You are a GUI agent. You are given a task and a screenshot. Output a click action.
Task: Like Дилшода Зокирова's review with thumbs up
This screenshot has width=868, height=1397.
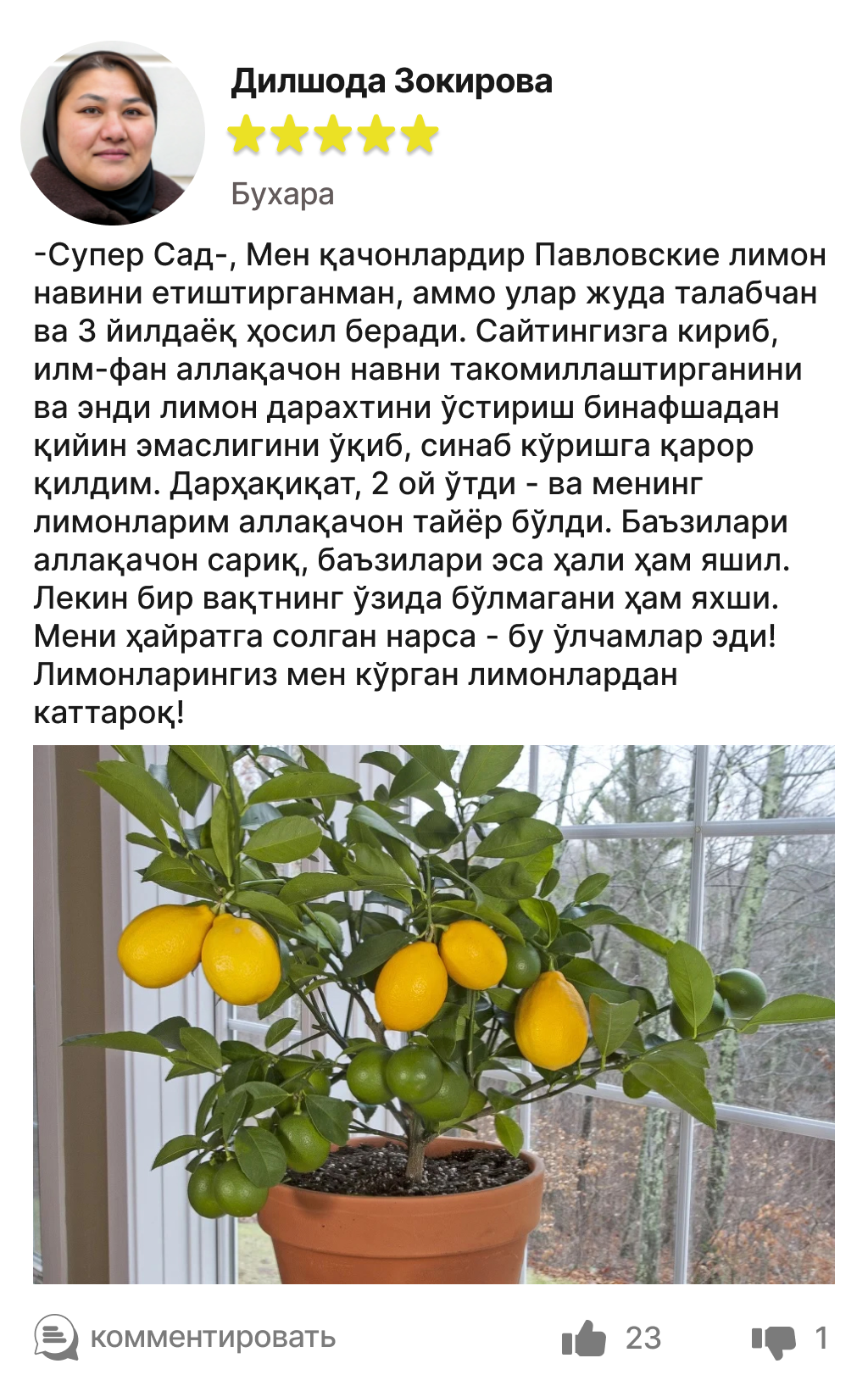point(584,1338)
